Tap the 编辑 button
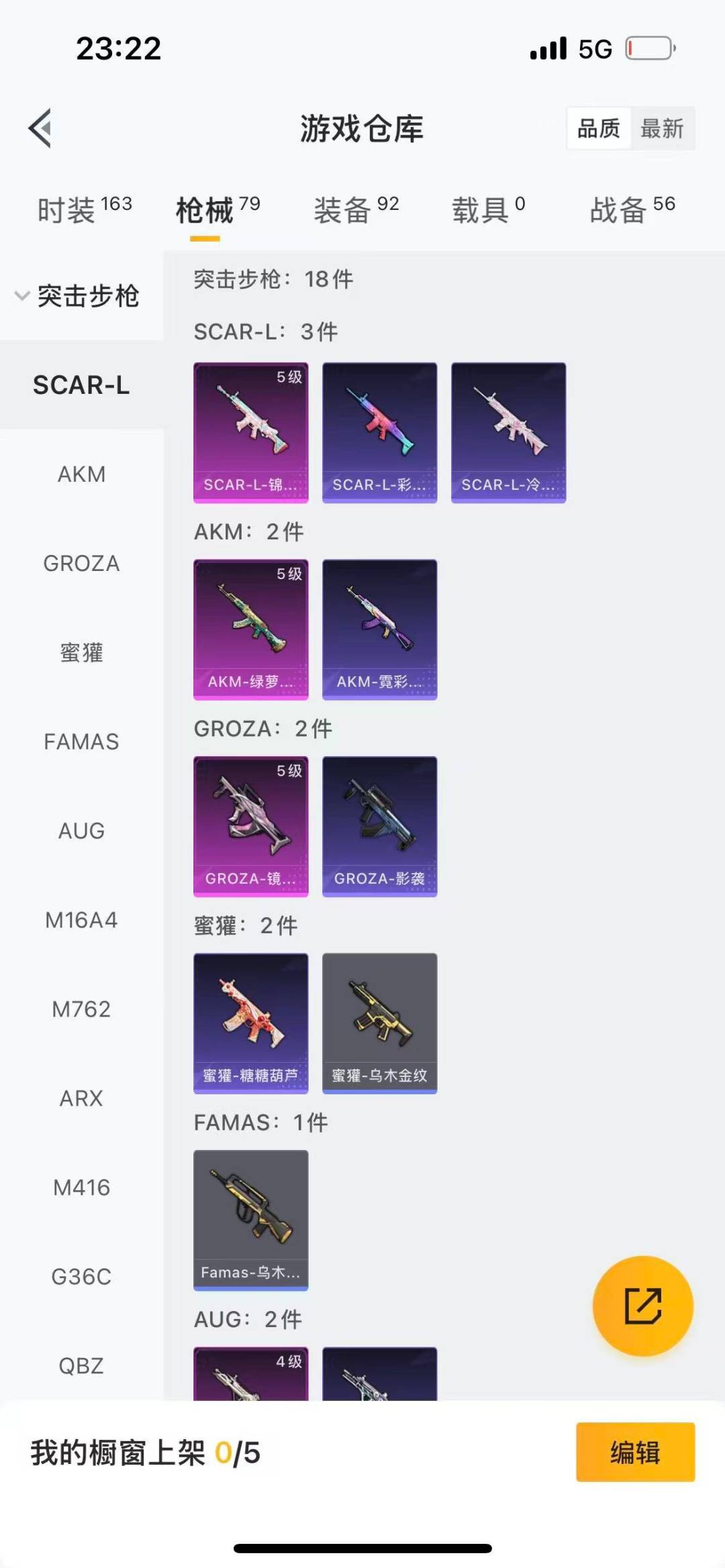 (635, 1452)
